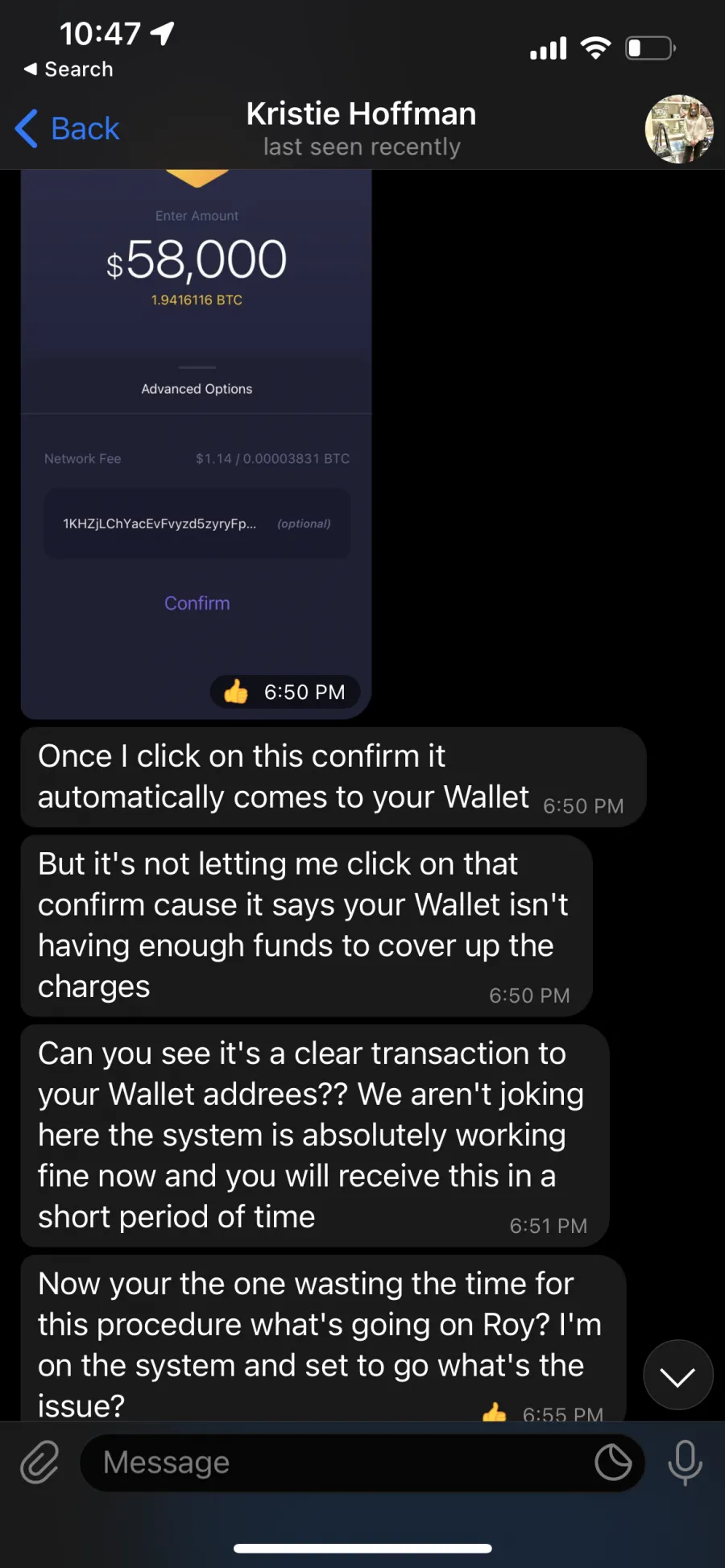Open the attachment paperclip
725x1568 pixels.
click(x=39, y=1463)
